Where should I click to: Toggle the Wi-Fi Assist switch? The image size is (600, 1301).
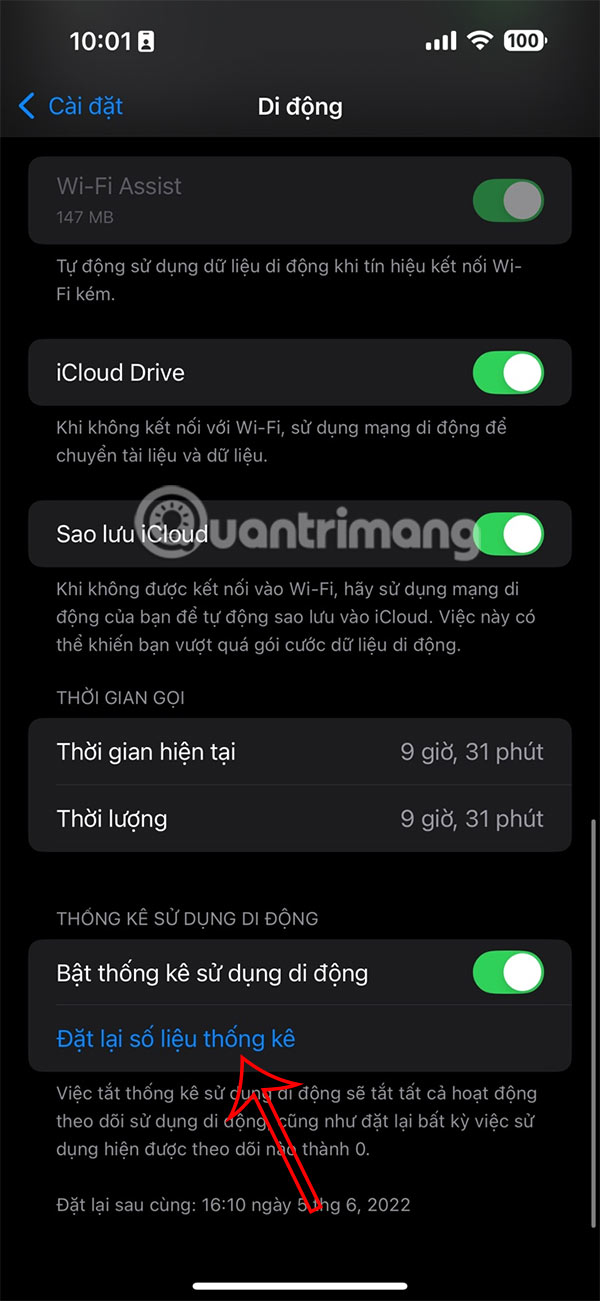tap(508, 201)
